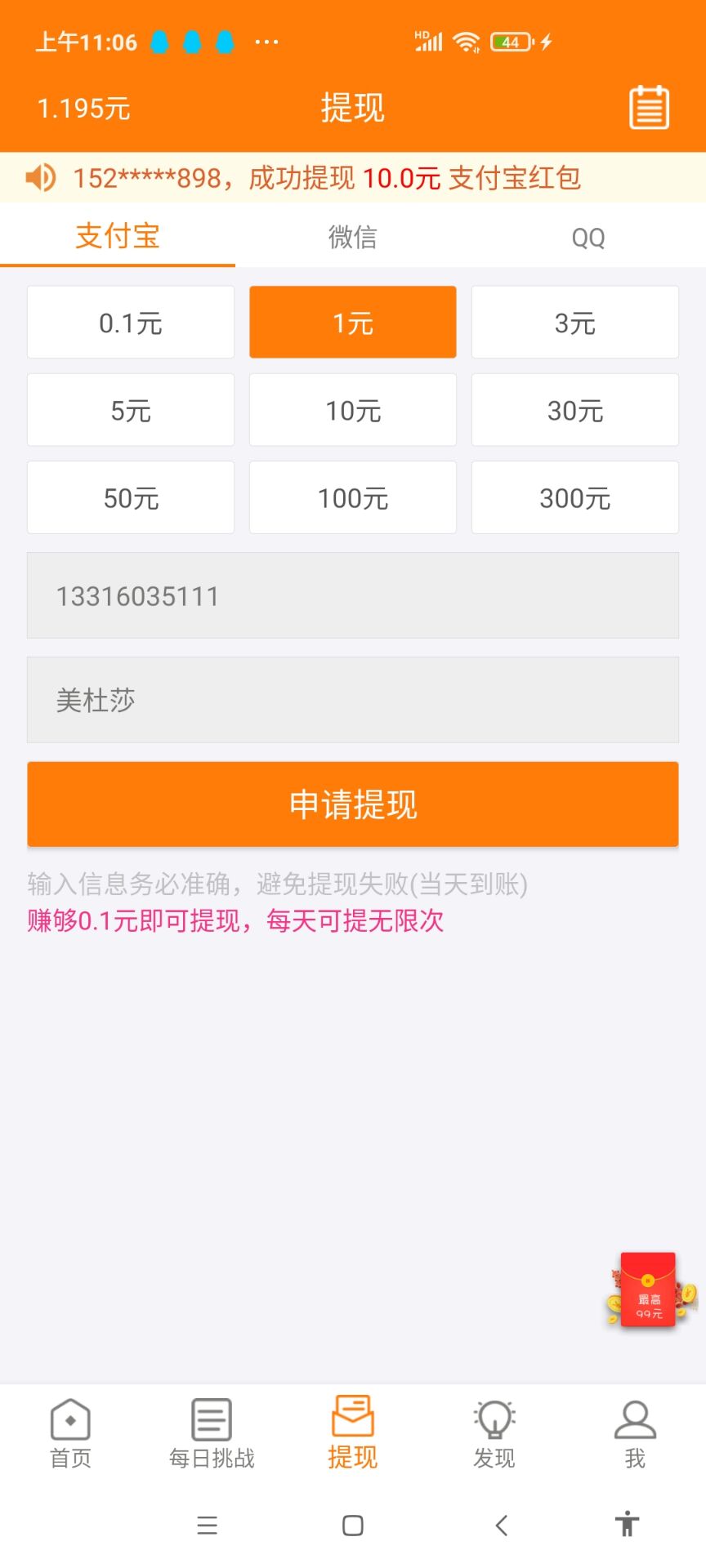
Task: Choose the 3元 amount option
Action: point(574,323)
